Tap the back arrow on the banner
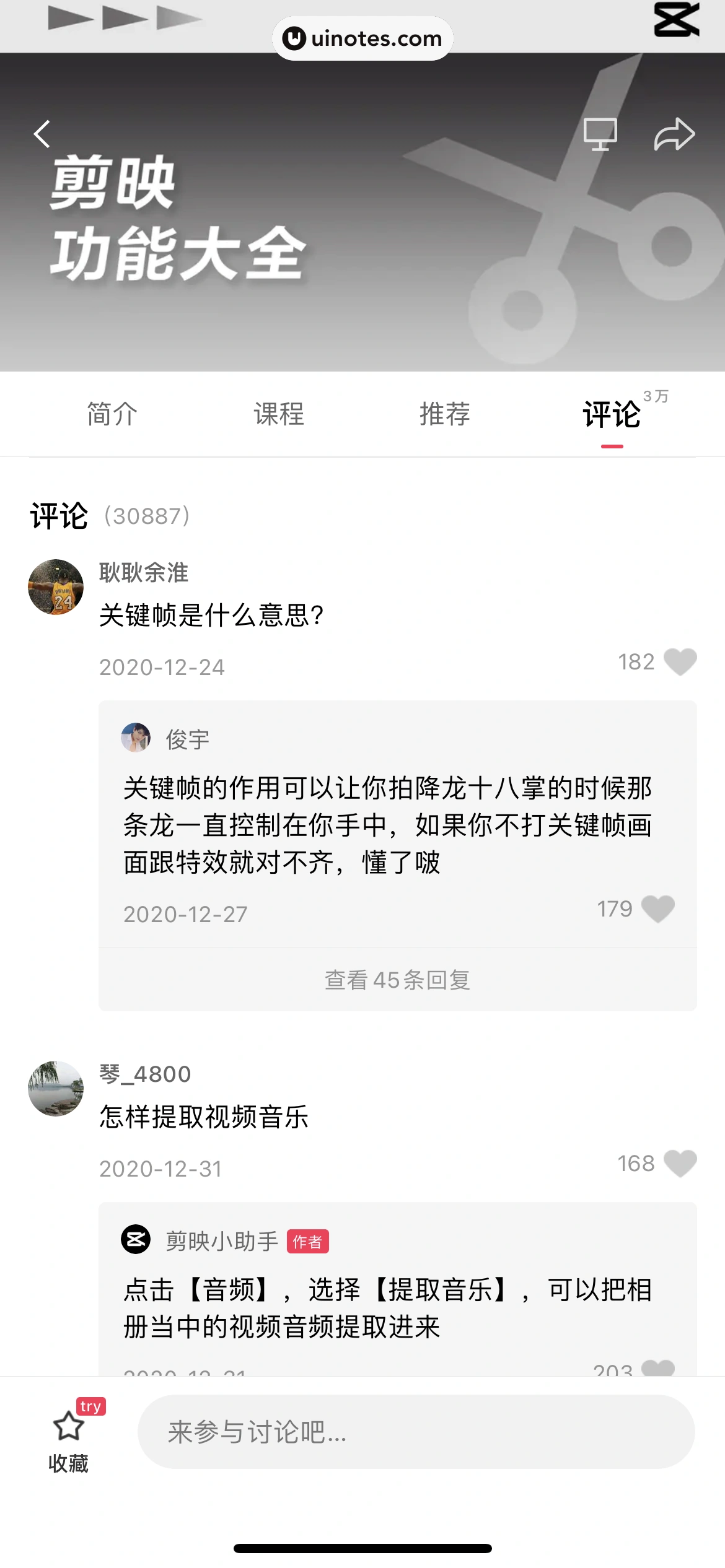Viewport: 725px width, 1568px height. (42, 134)
